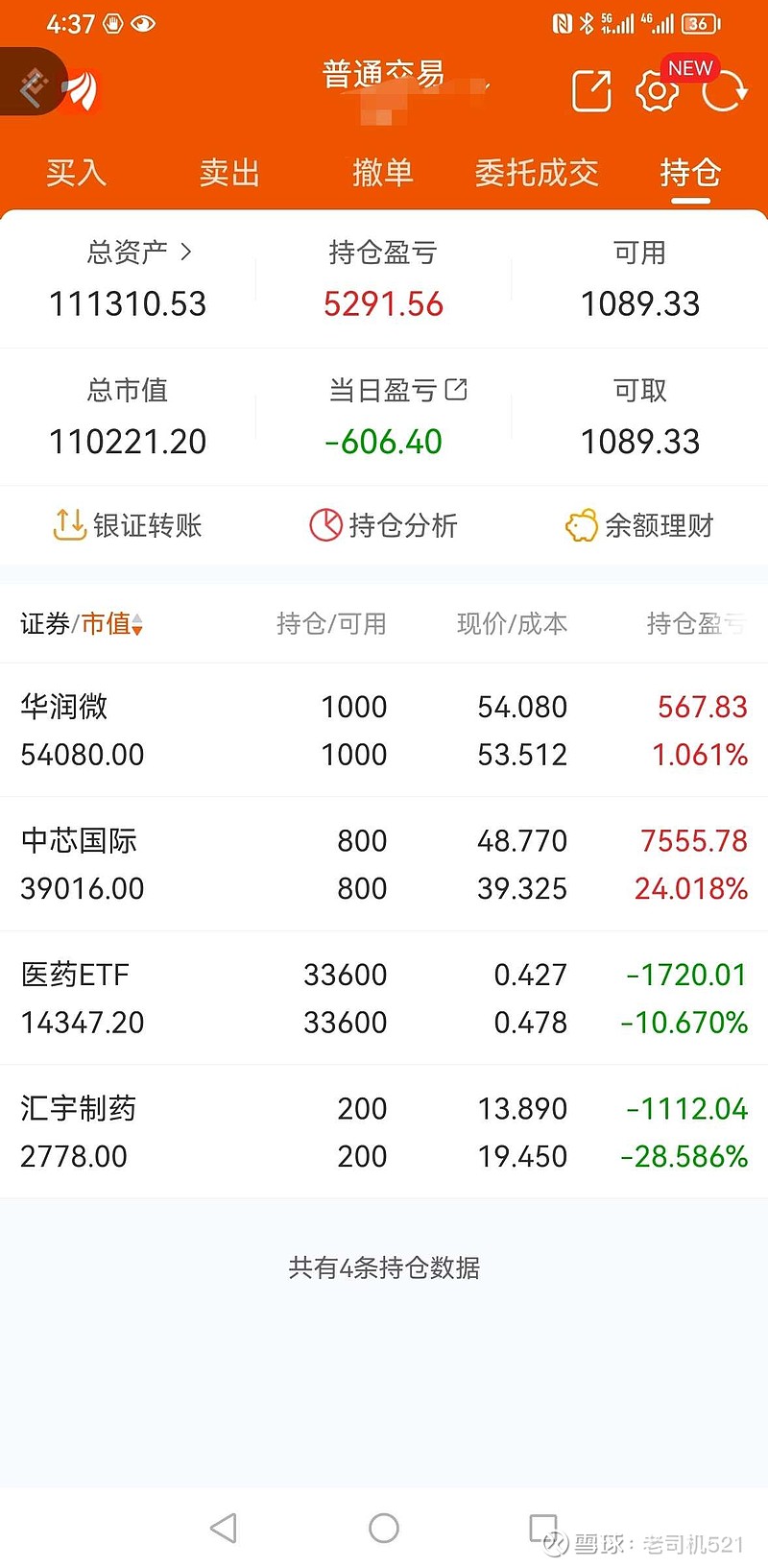The image size is (768, 1568).
Task: Switch to the 卖出 tab
Action: click(230, 173)
